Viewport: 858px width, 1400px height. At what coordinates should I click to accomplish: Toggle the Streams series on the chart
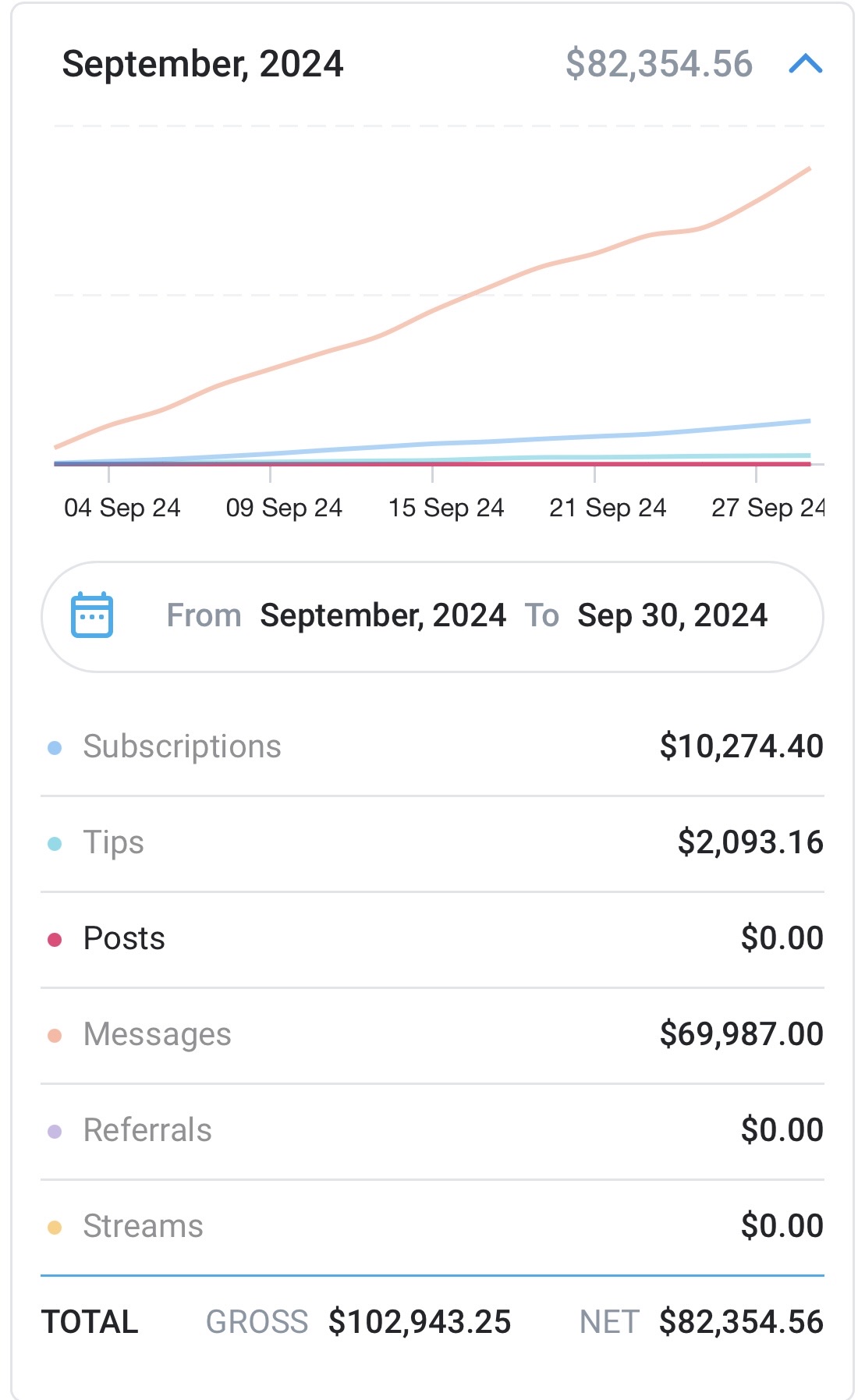pyautogui.click(x=432, y=1227)
